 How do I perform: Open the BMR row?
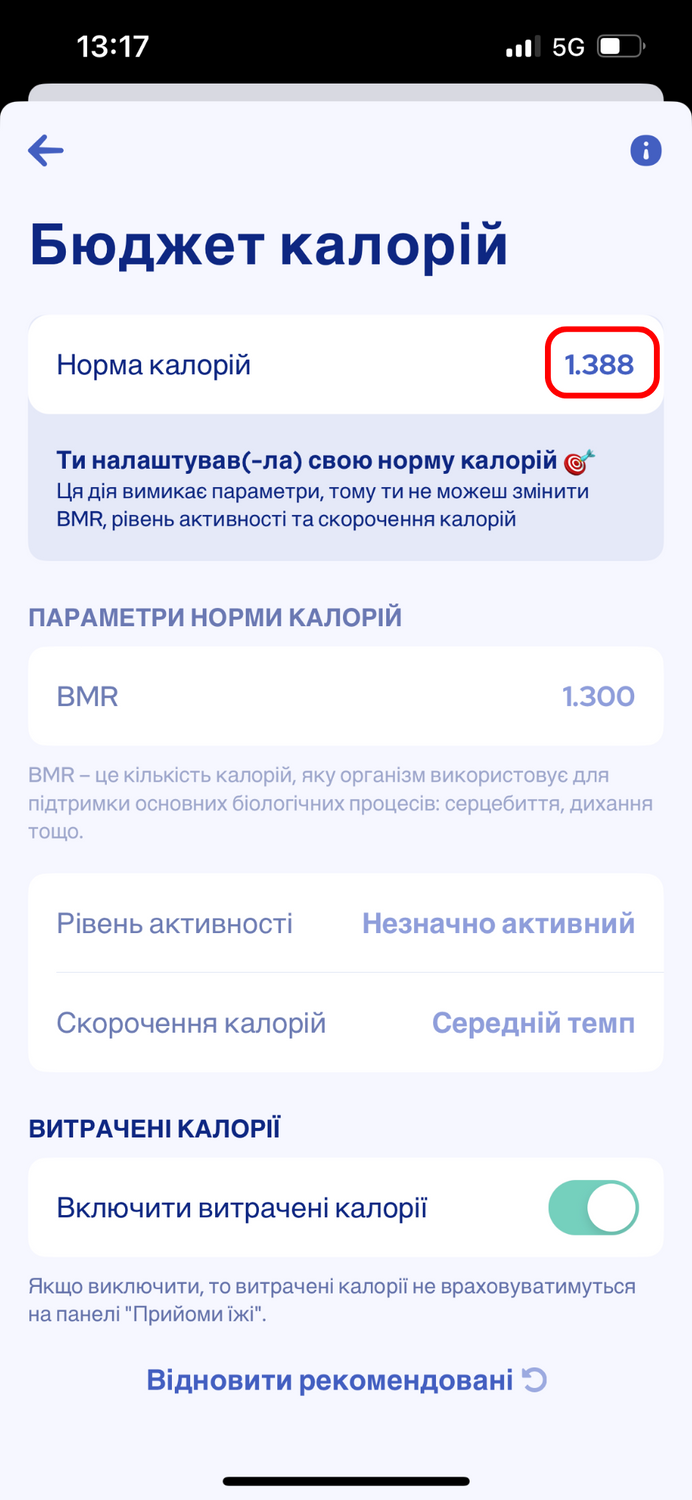click(x=346, y=696)
